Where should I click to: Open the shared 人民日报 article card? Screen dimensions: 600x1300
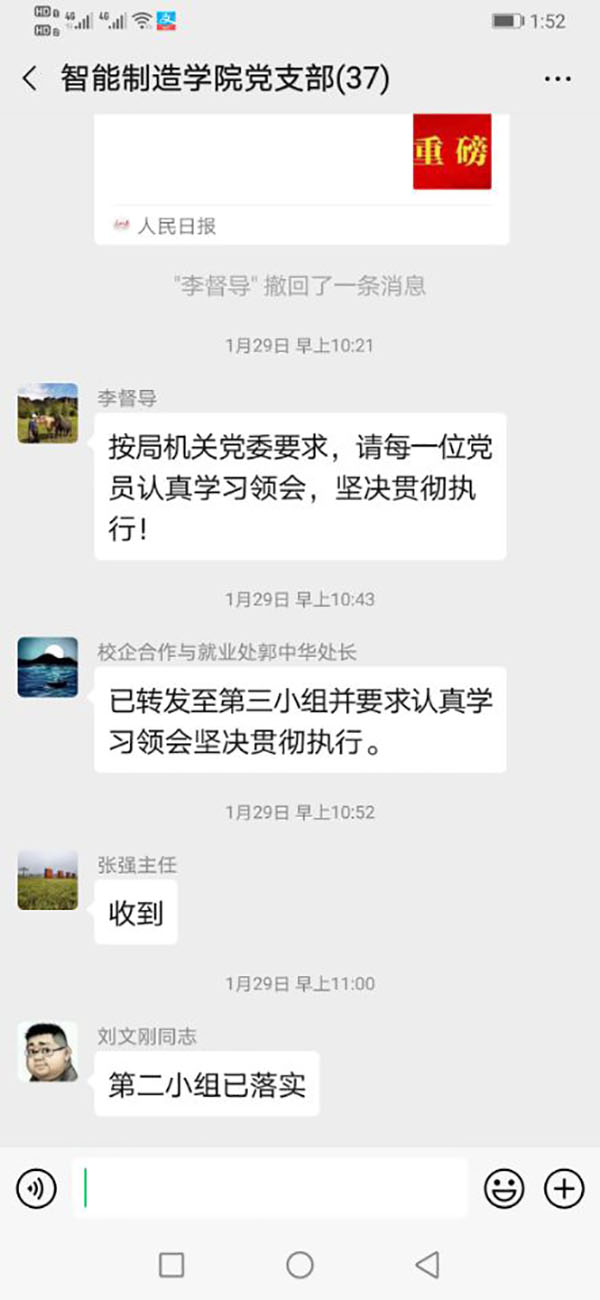tap(301, 175)
